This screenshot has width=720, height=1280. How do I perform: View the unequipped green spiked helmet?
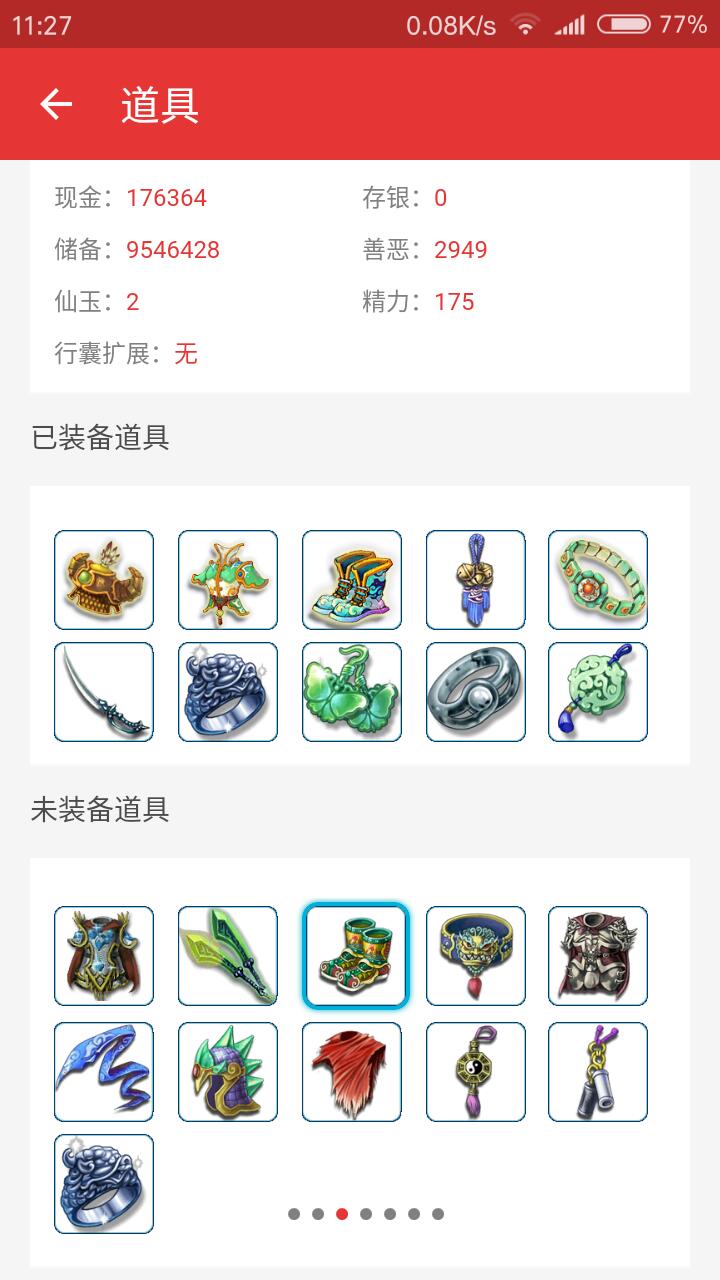(228, 1072)
